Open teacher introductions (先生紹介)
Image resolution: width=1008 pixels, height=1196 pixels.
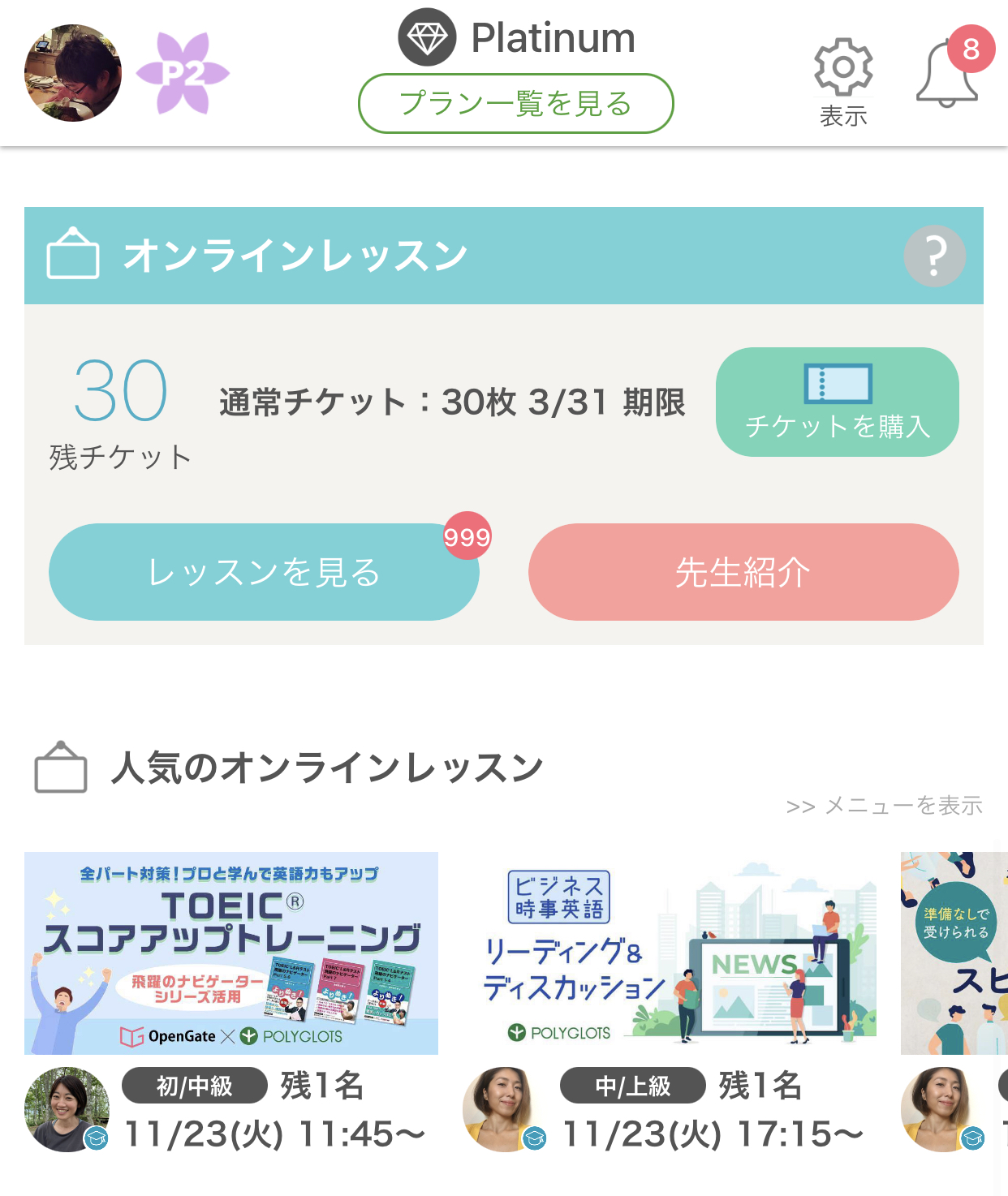click(x=743, y=572)
